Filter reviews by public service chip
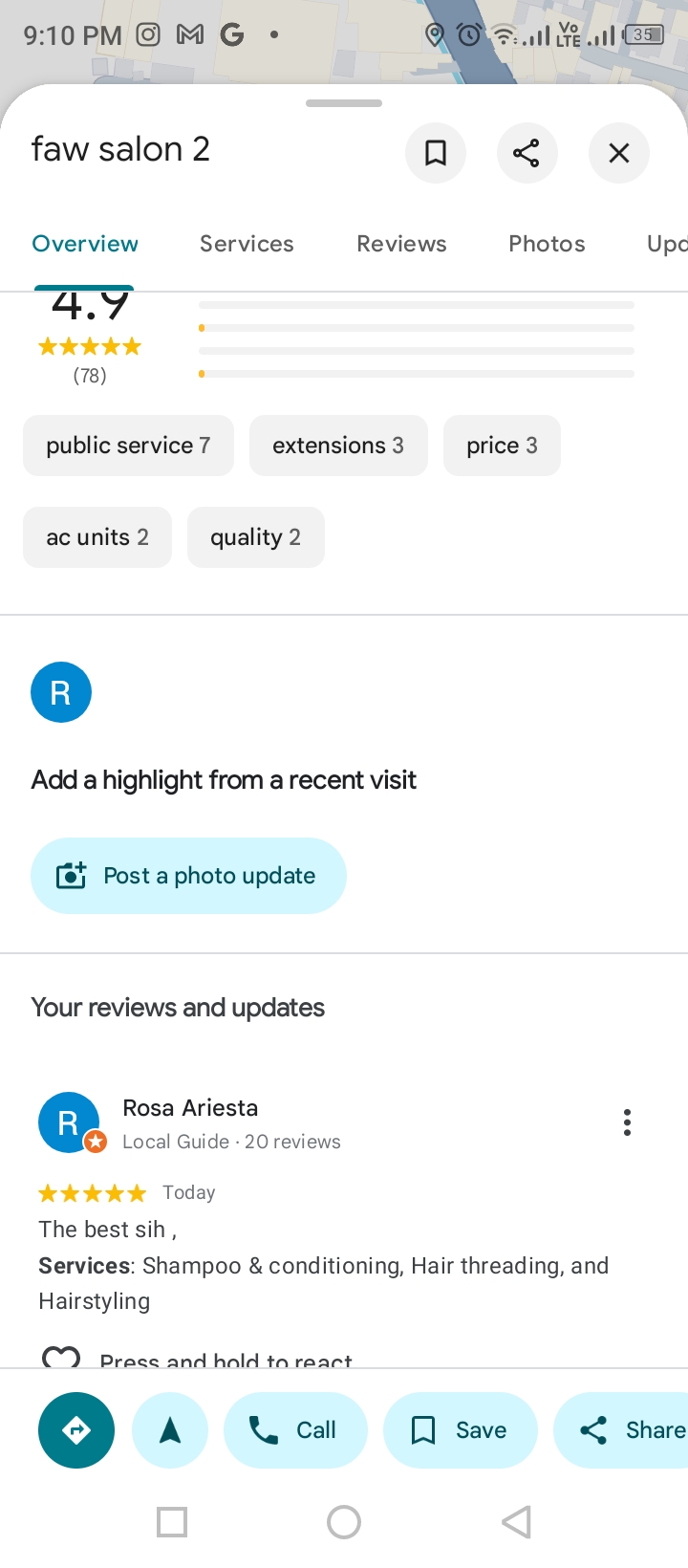688x1568 pixels. [128, 446]
